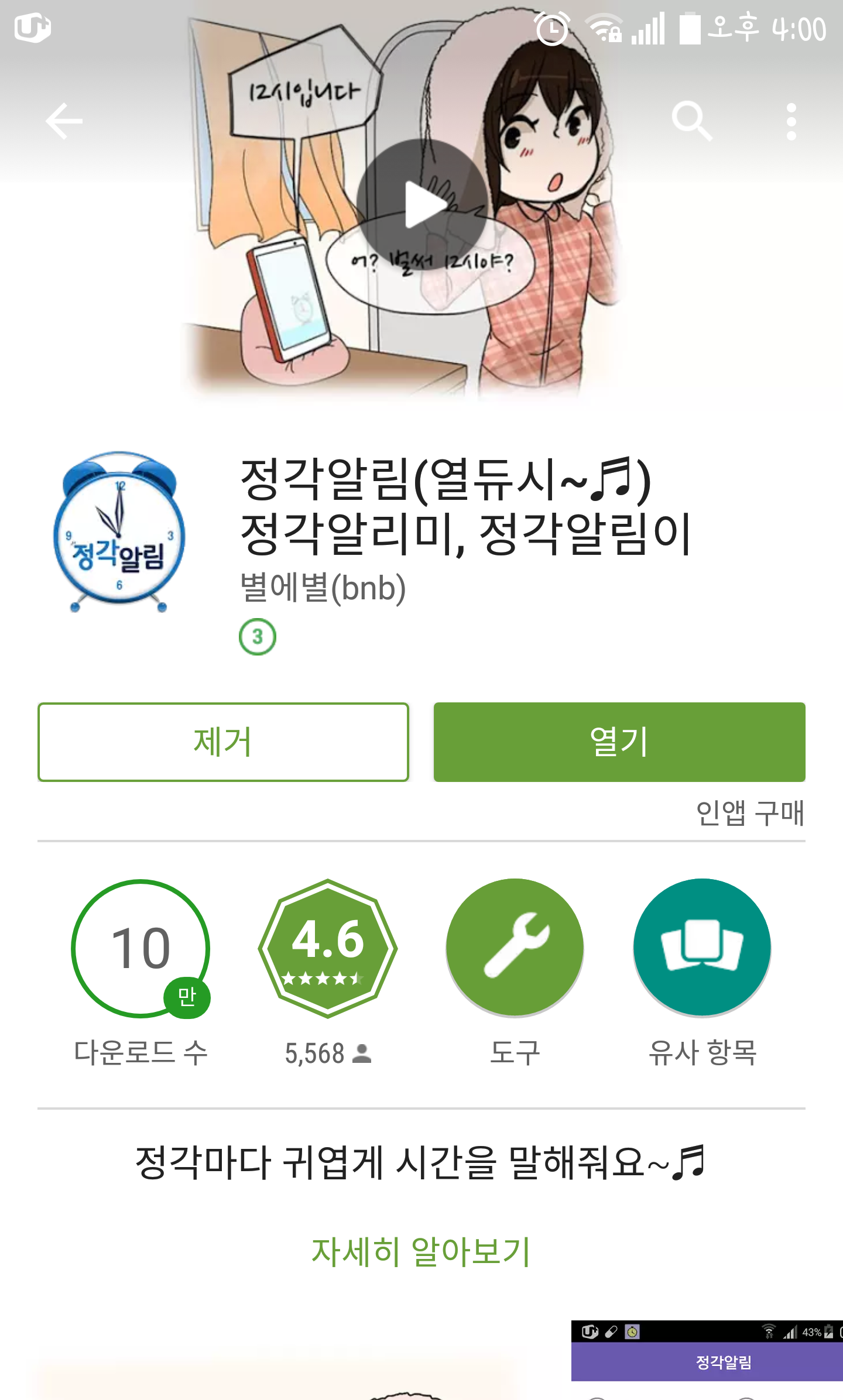Screen dimensions: 843x1400
Task: Open the three-dot overflow menu
Action: (x=791, y=121)
